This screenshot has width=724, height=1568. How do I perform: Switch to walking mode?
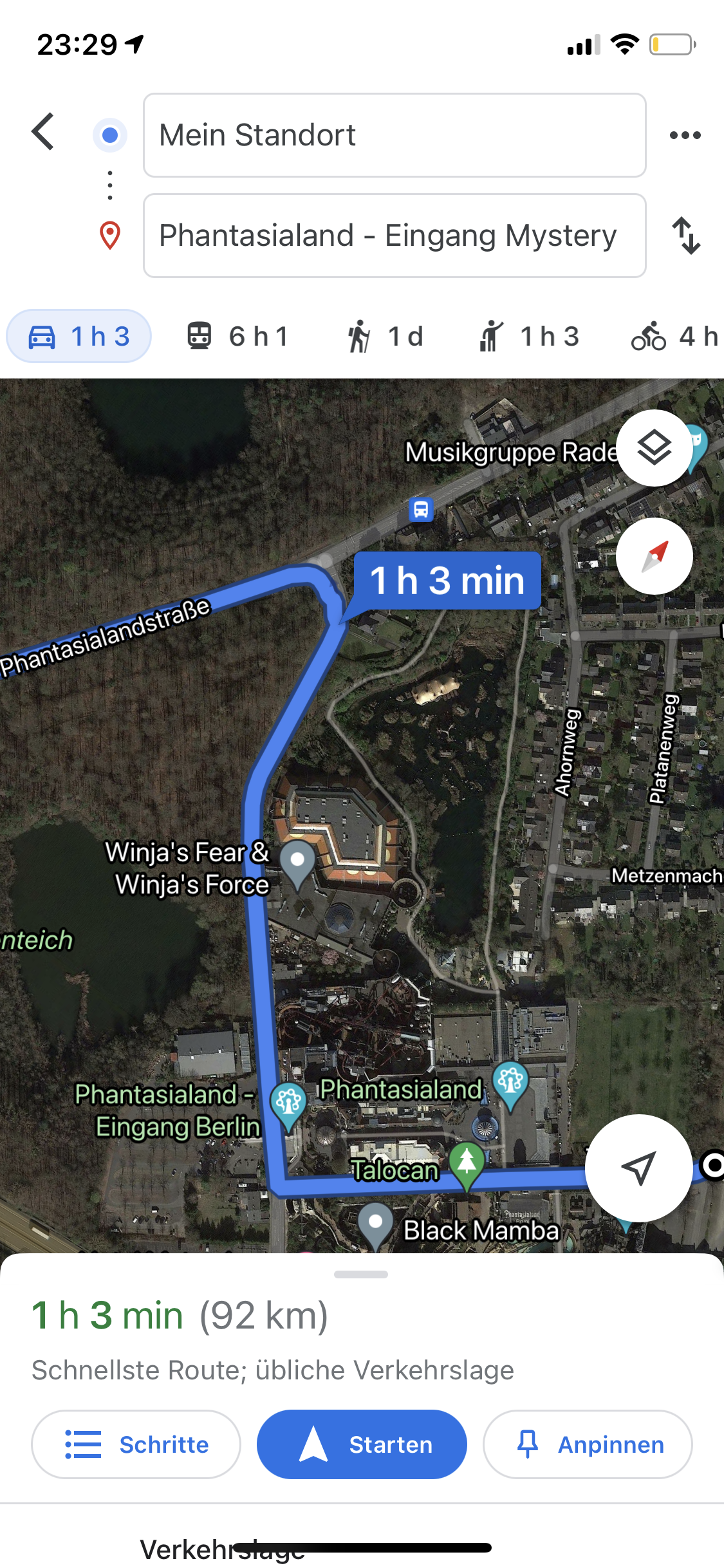(385, 336)
